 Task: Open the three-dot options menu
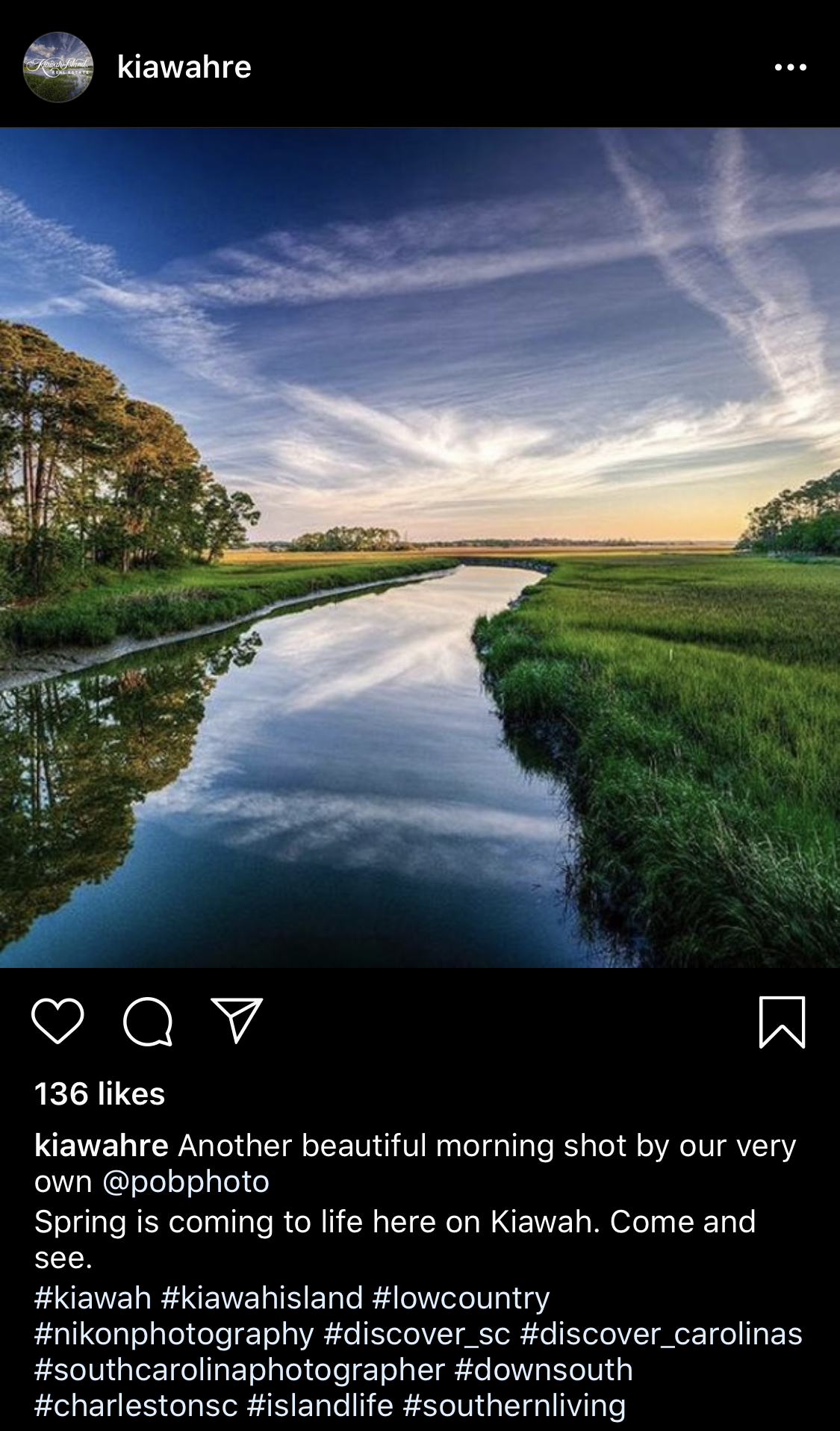point(790,67)
